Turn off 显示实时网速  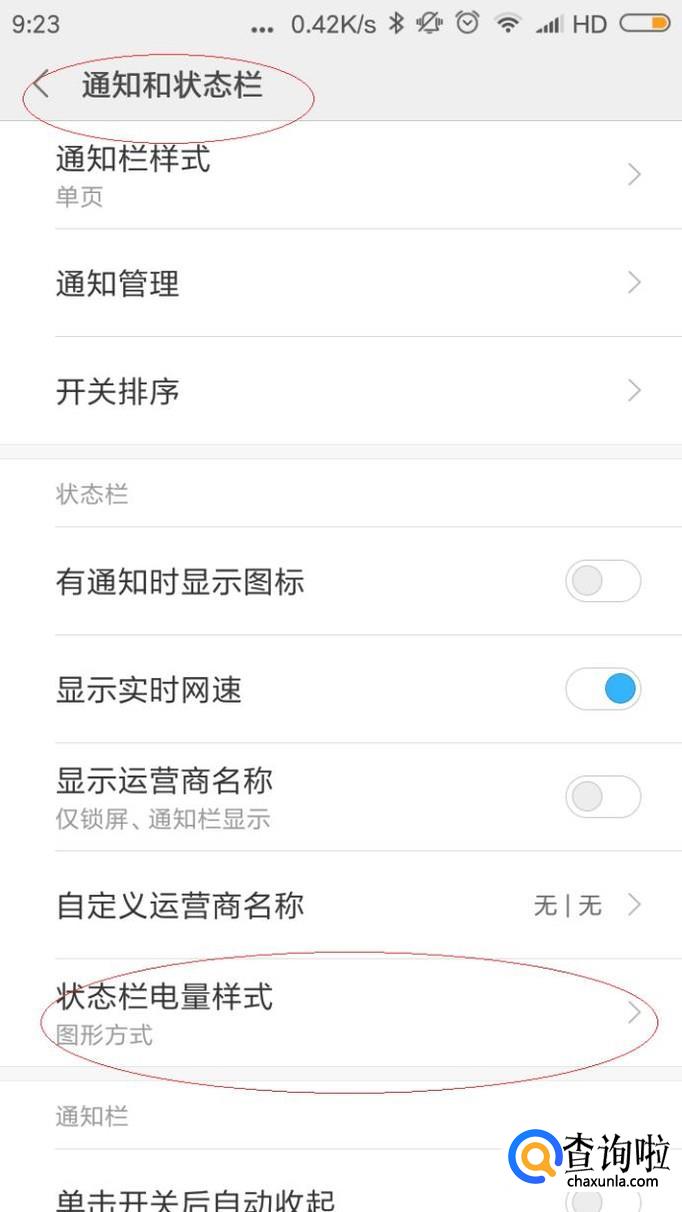pos(602,689)
